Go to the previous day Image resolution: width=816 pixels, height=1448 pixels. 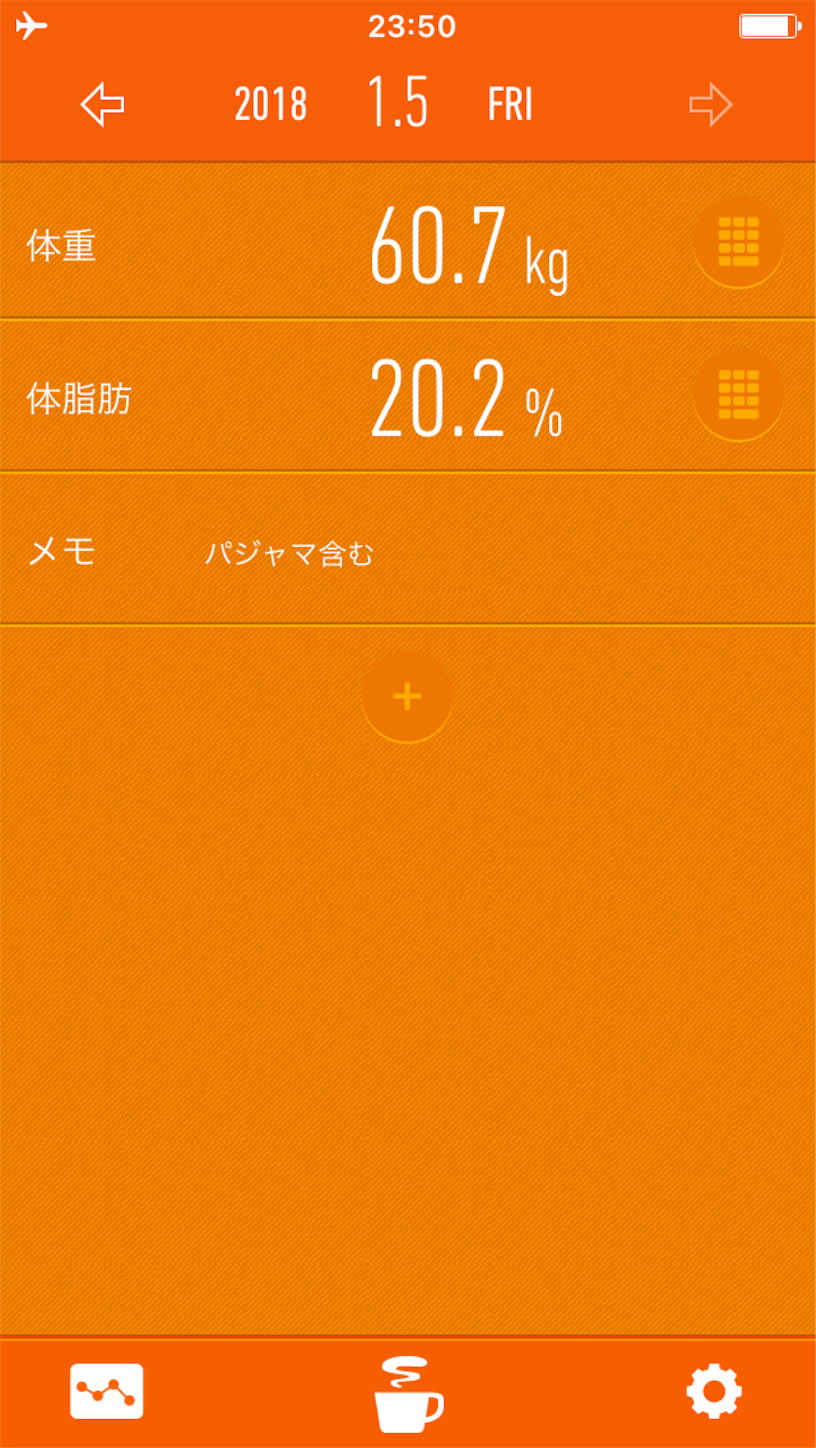point(102,105)
